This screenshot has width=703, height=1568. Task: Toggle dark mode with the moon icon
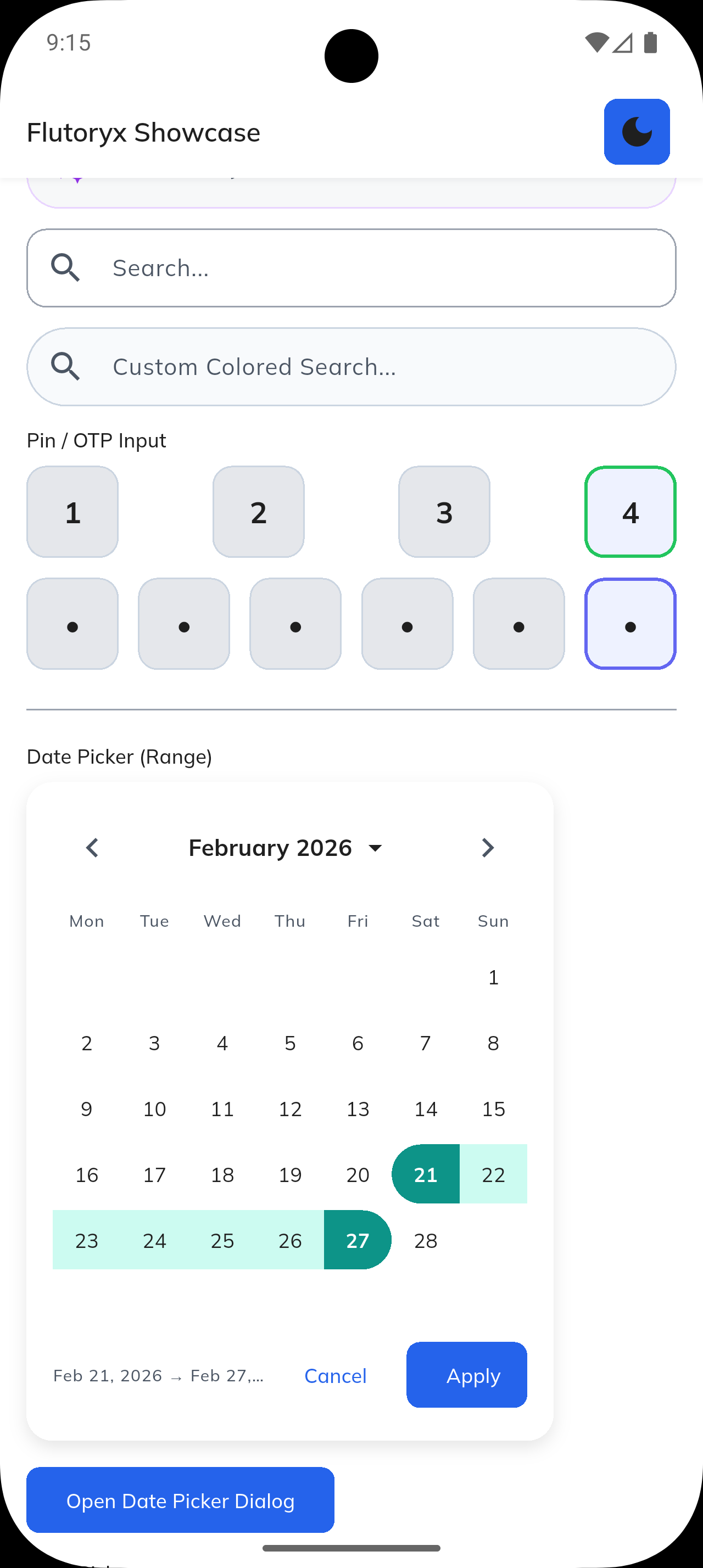tap(637, 131)
